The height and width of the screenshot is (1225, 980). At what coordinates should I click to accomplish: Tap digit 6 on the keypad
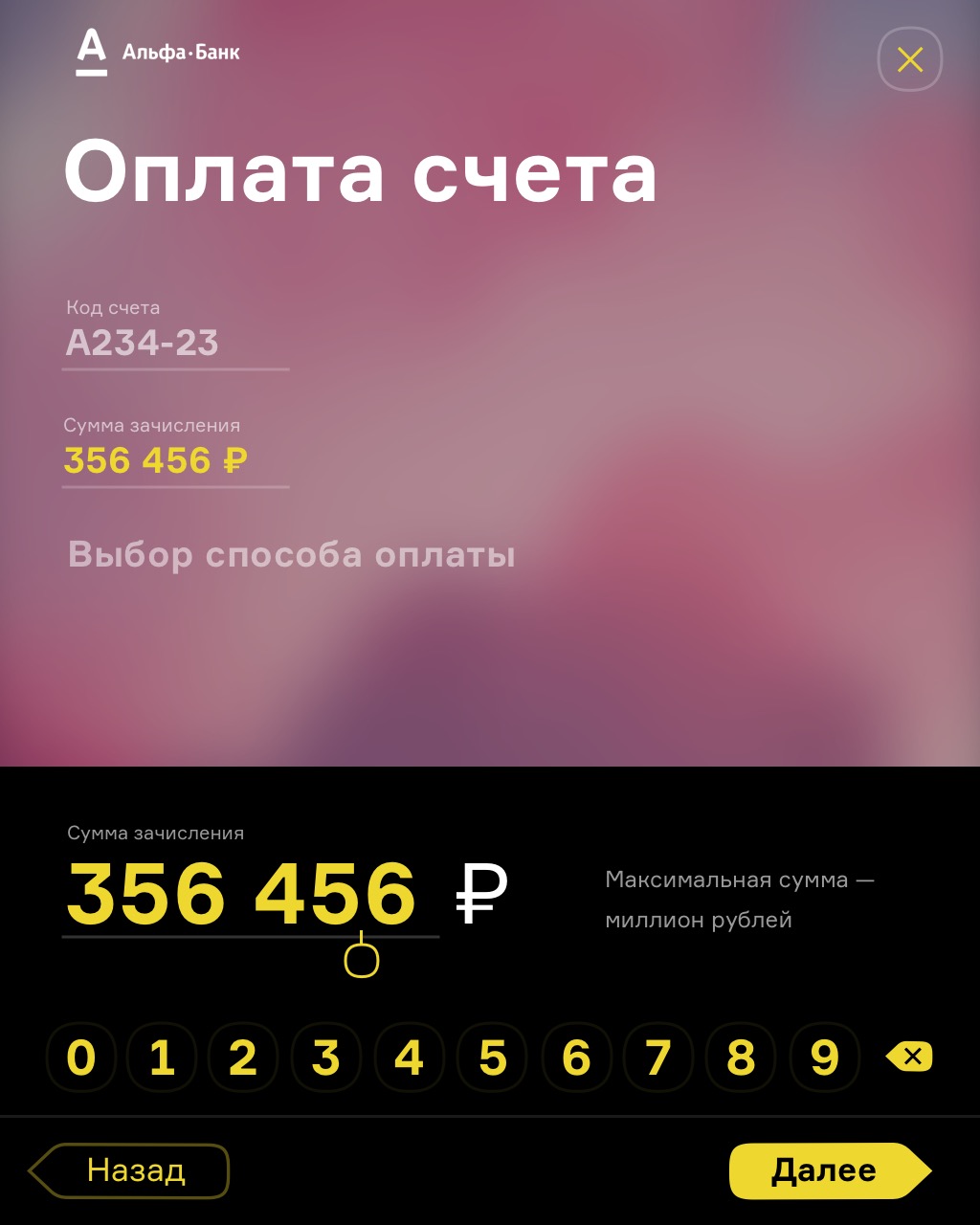pos(576,1058)
